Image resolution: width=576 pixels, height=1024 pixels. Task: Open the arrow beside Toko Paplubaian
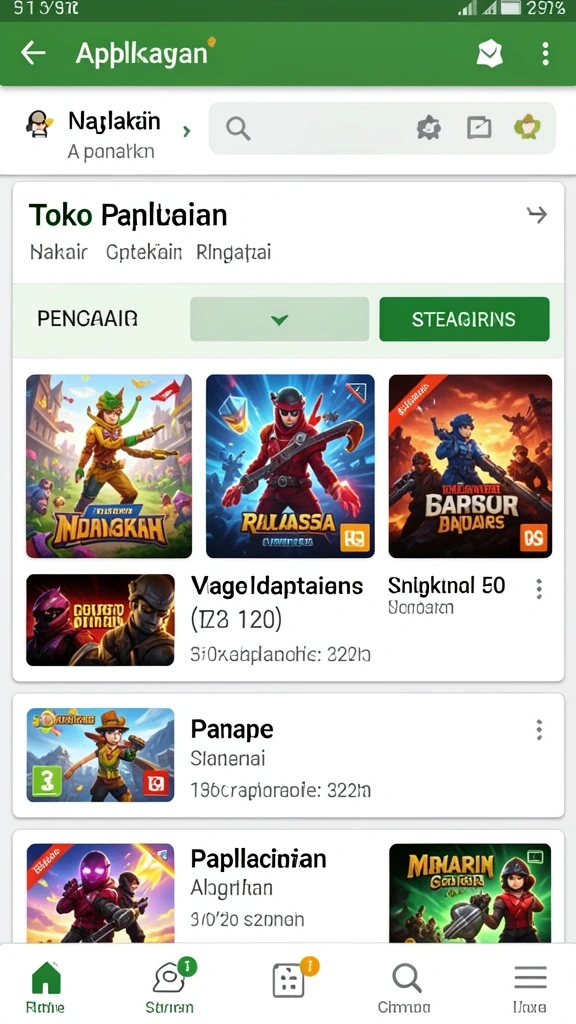click(x=537, y=214)
